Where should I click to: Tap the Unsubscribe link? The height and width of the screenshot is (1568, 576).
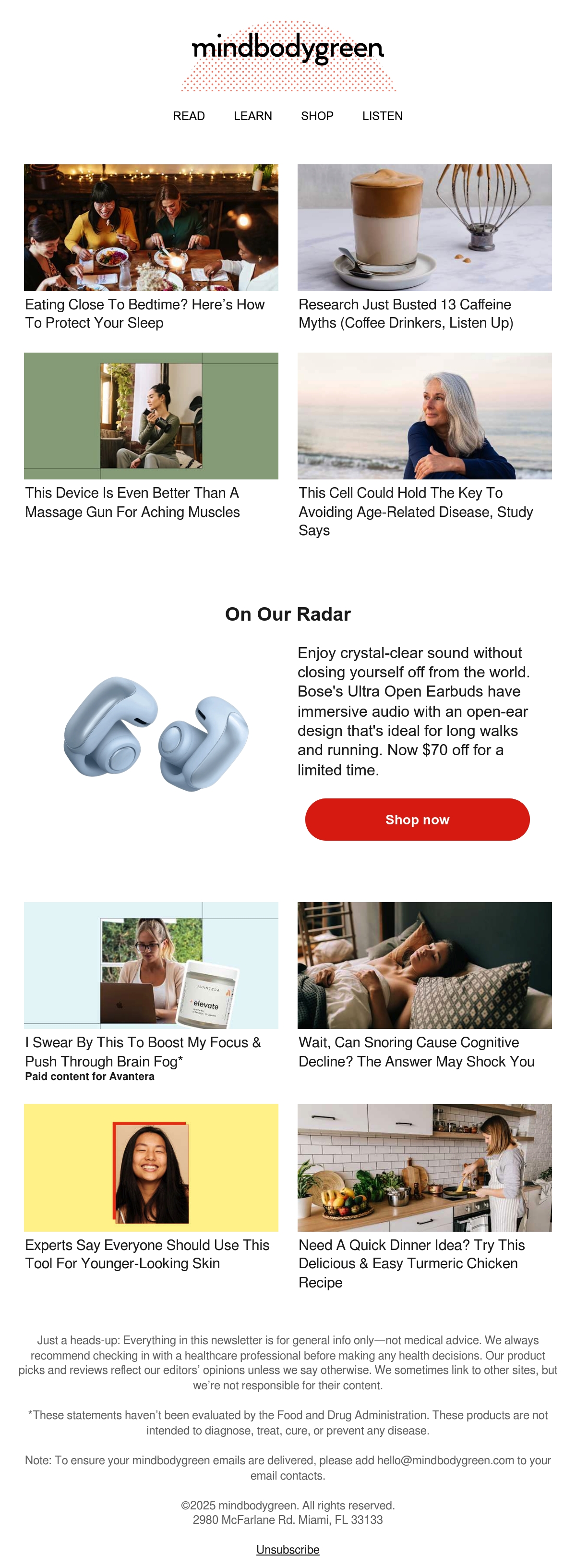pyautogui.click(x=288, y=1549)
